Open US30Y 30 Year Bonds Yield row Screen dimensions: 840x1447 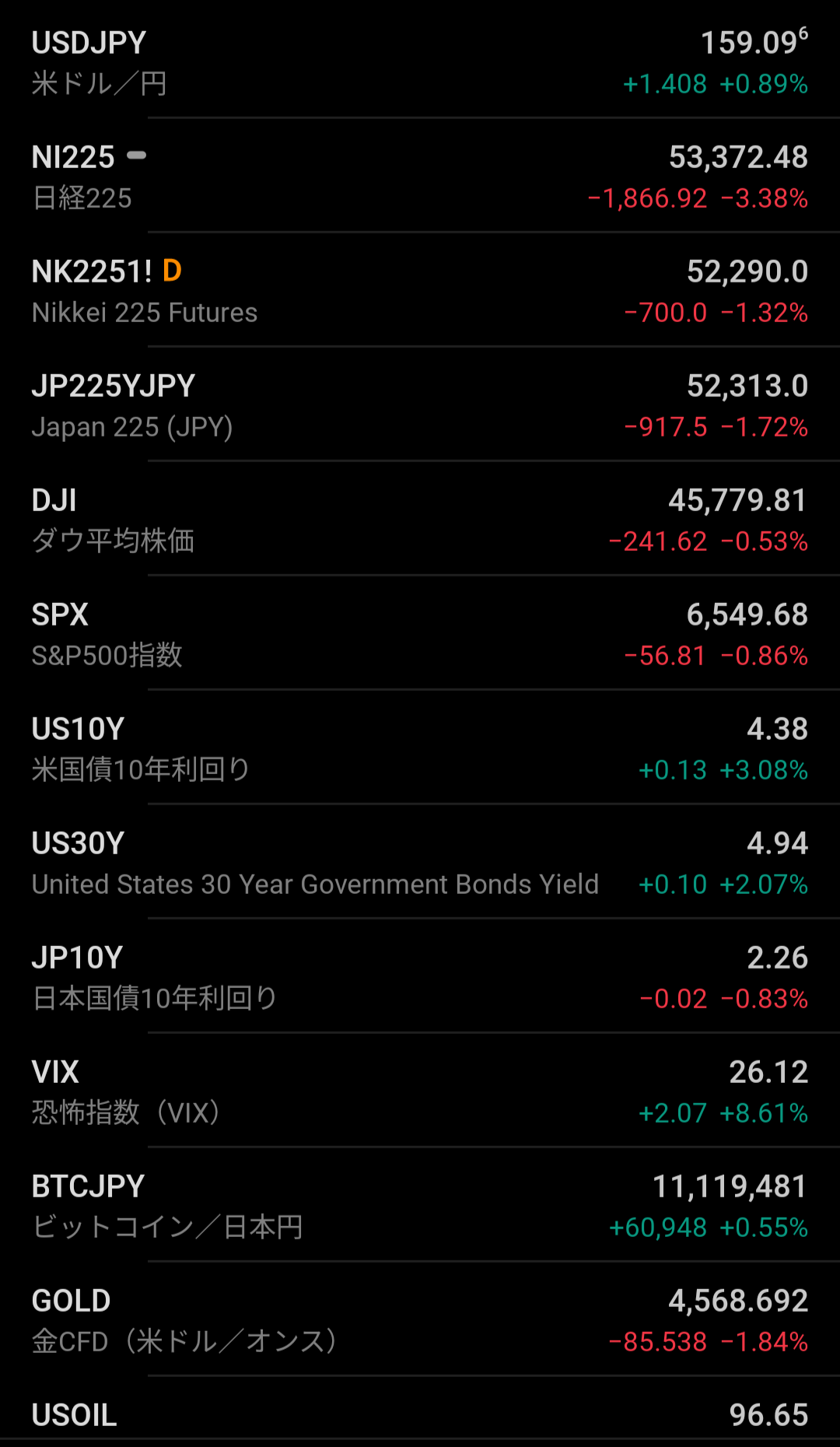[x=420, y=863]
